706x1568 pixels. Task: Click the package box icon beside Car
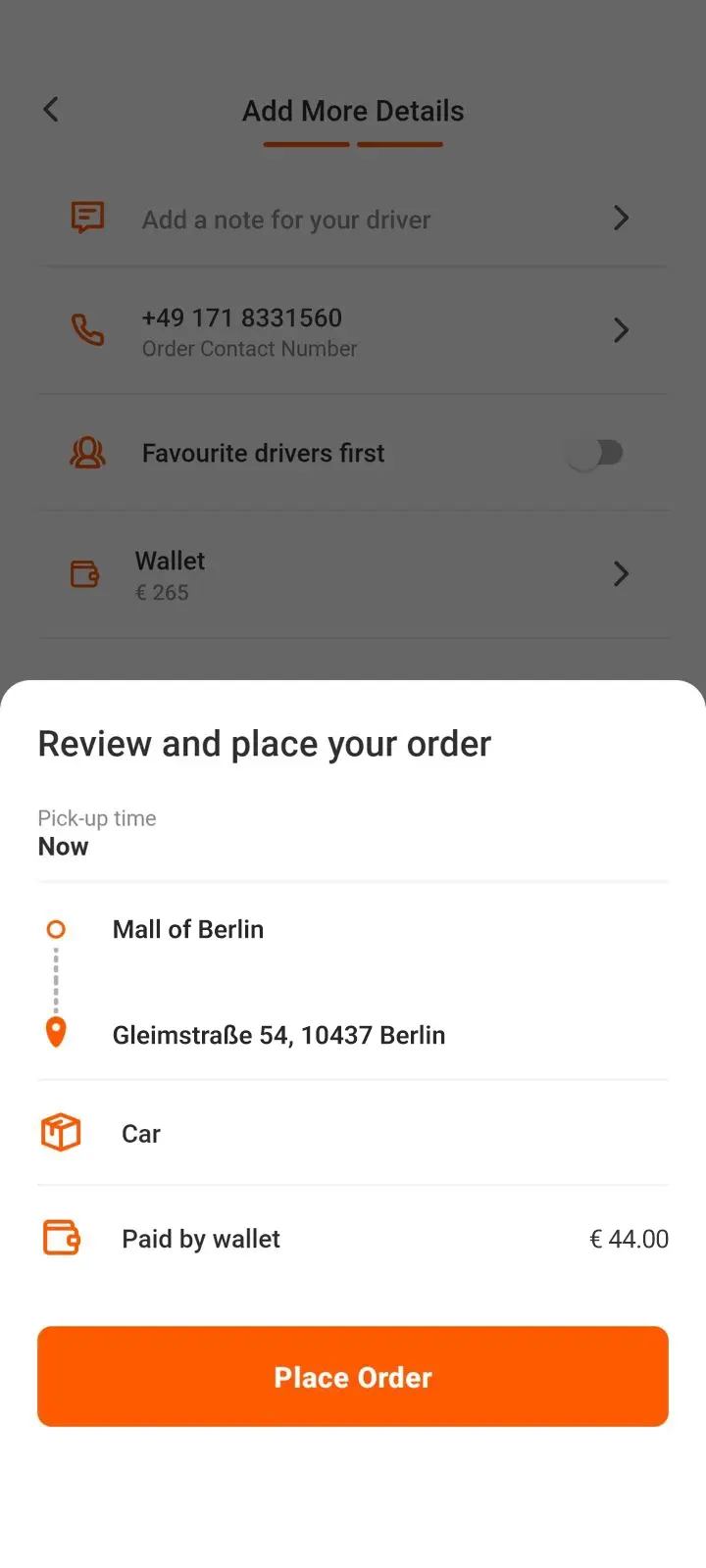pos(60,1132)
